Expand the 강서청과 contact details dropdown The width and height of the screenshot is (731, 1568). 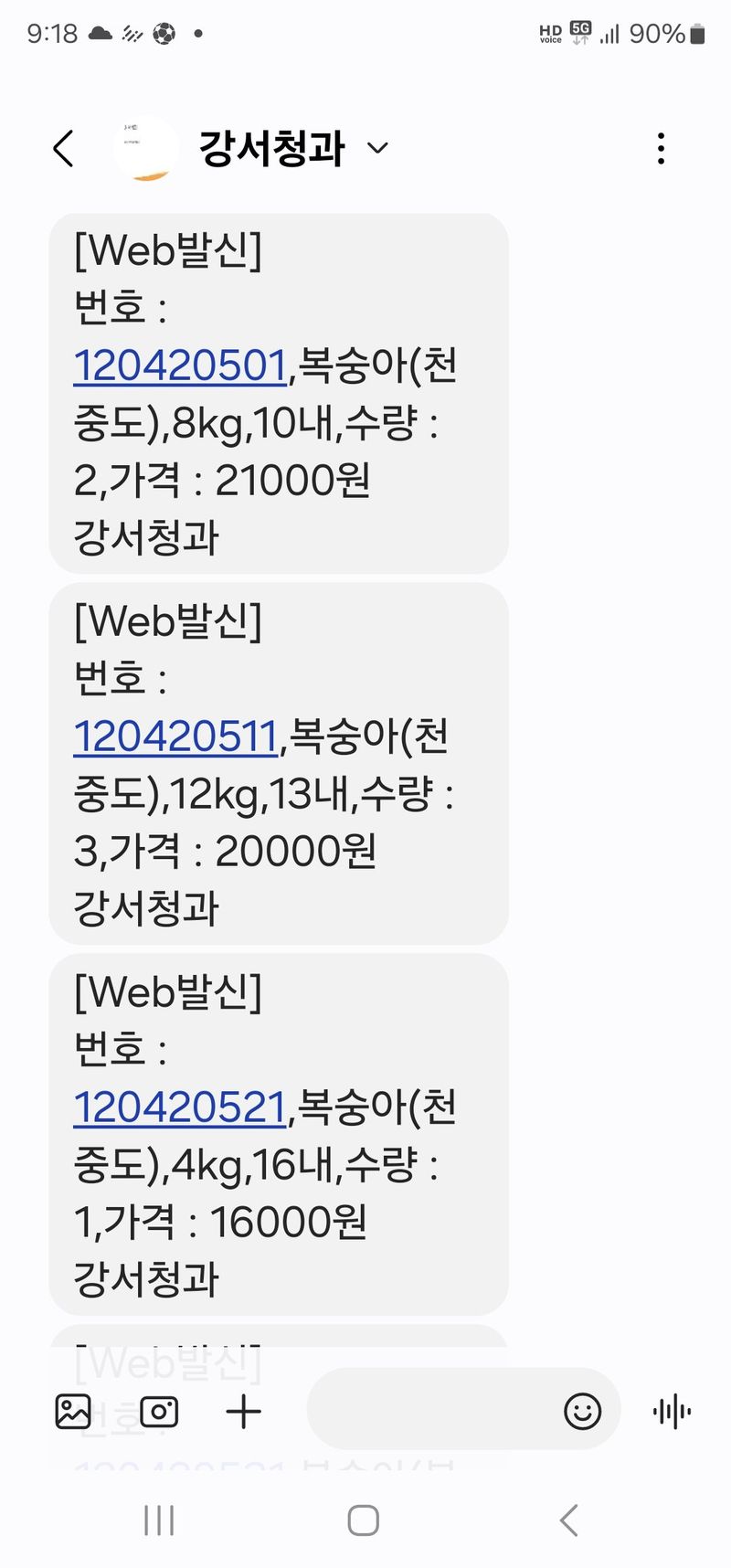377,148
